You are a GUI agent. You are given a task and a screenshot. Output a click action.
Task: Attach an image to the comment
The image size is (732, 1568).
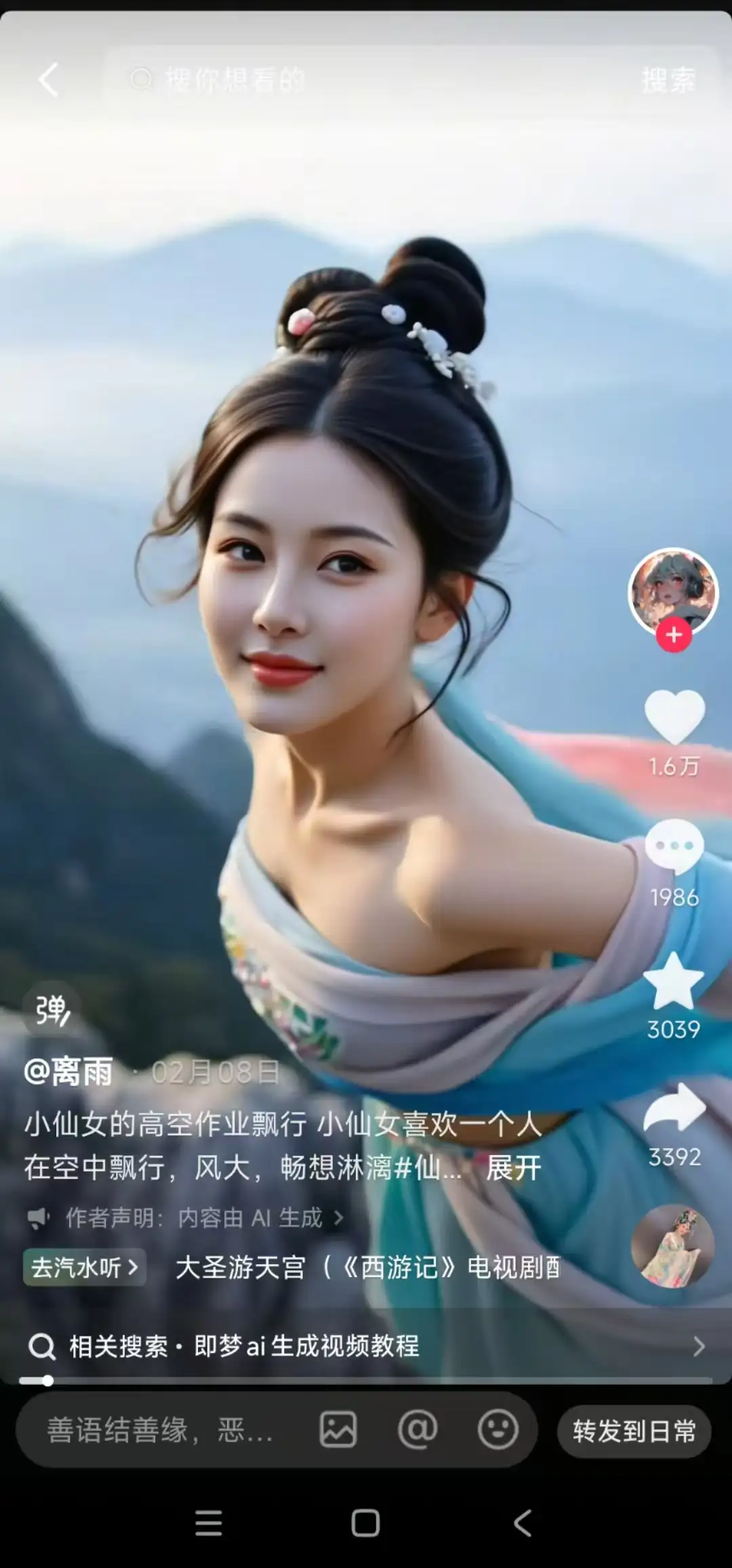(338, 1430)
